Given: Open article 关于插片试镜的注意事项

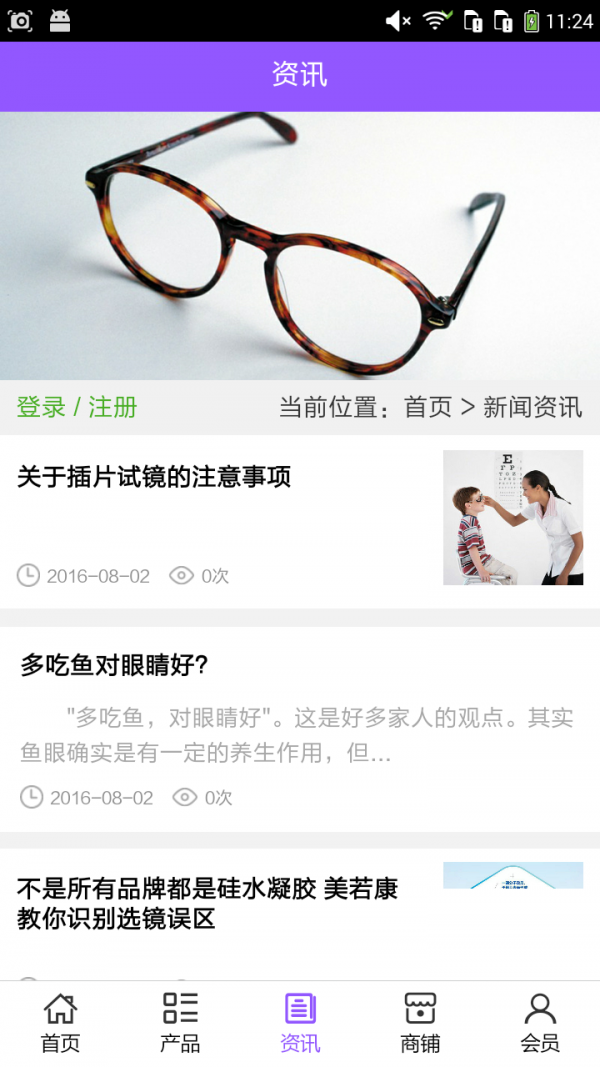Looking at the screenshot, I should pyautogui.click(x=154, y=477).
